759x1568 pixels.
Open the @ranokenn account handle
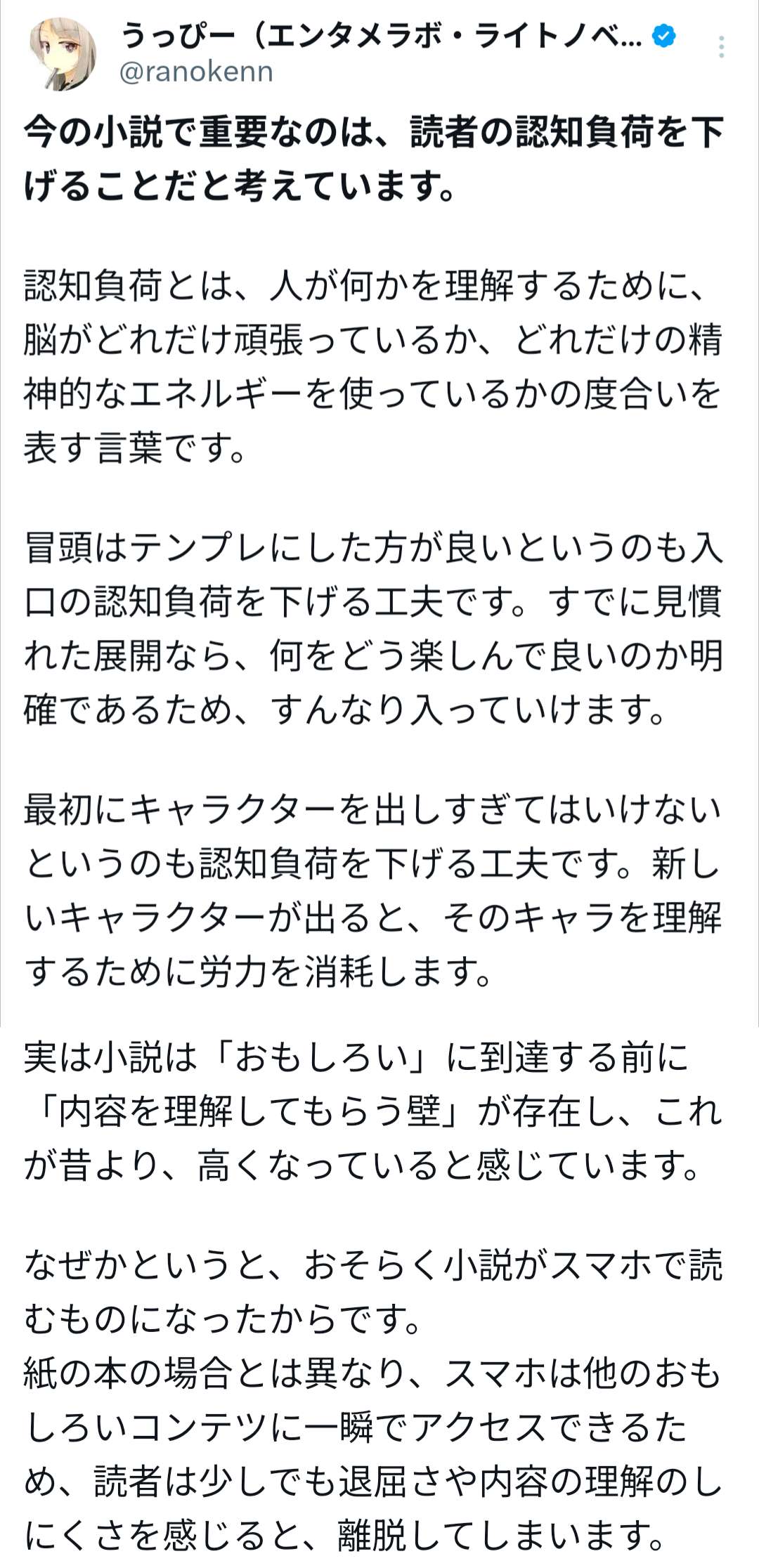click(196, 72)
